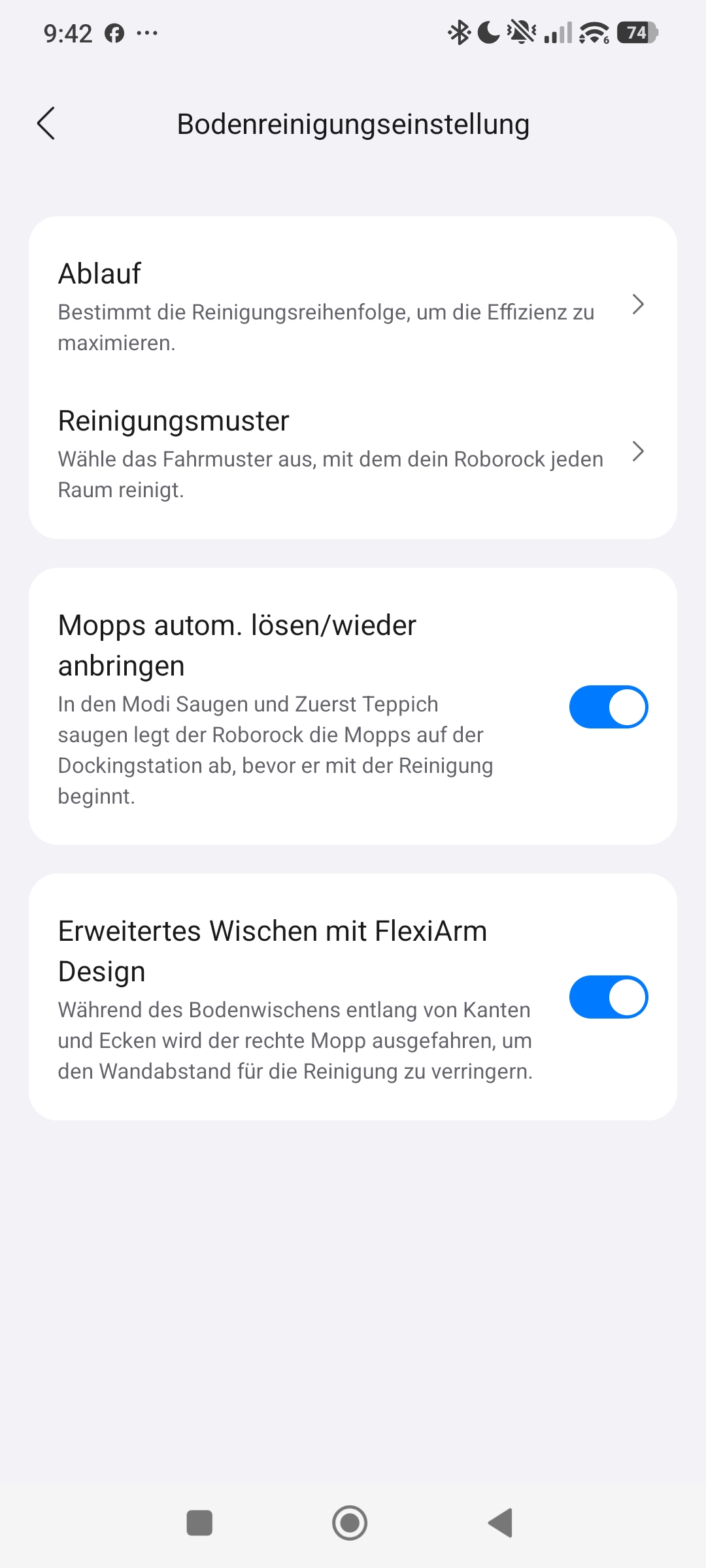Tap the system home button
This screenshot has width=706, height=1568.
[x=350, y=1523]
